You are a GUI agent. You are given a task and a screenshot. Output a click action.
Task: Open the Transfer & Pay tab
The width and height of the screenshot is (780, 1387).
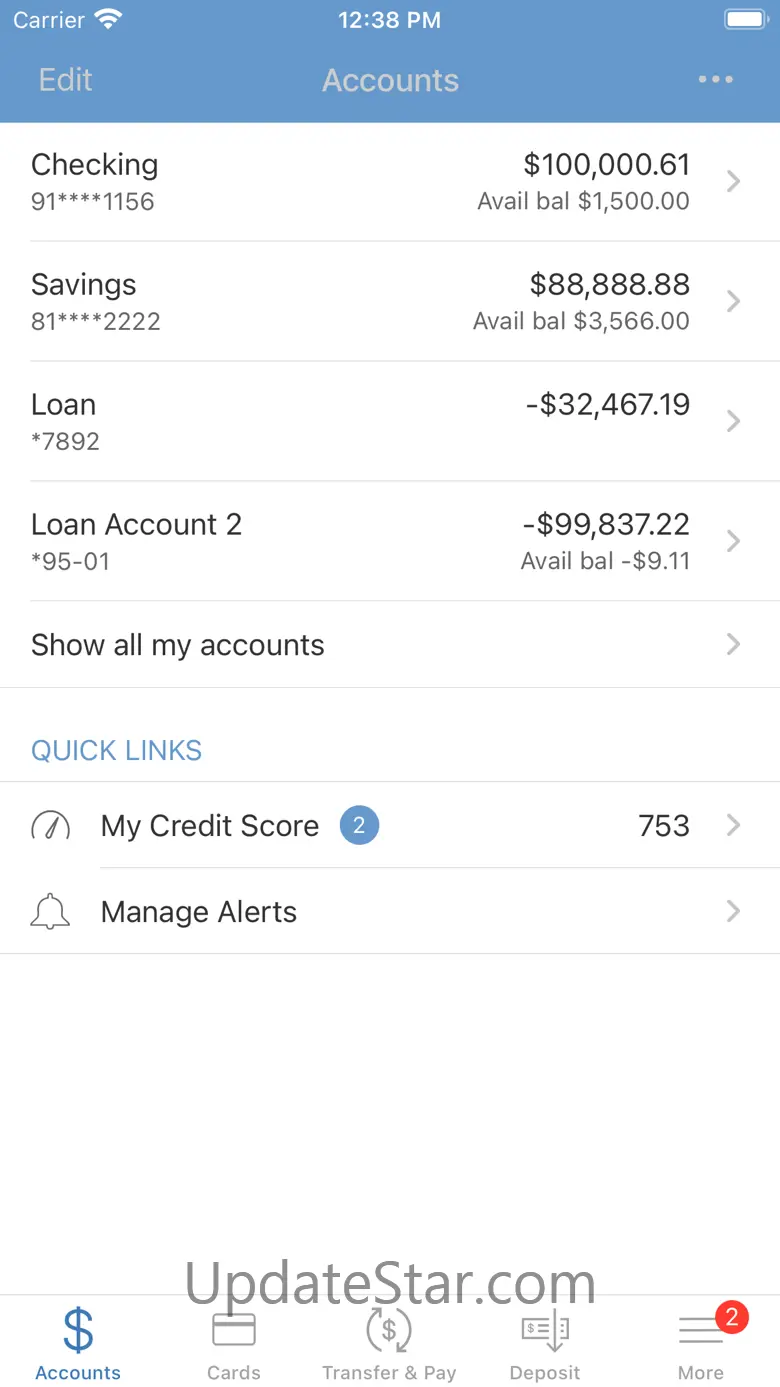point(389,1343)
